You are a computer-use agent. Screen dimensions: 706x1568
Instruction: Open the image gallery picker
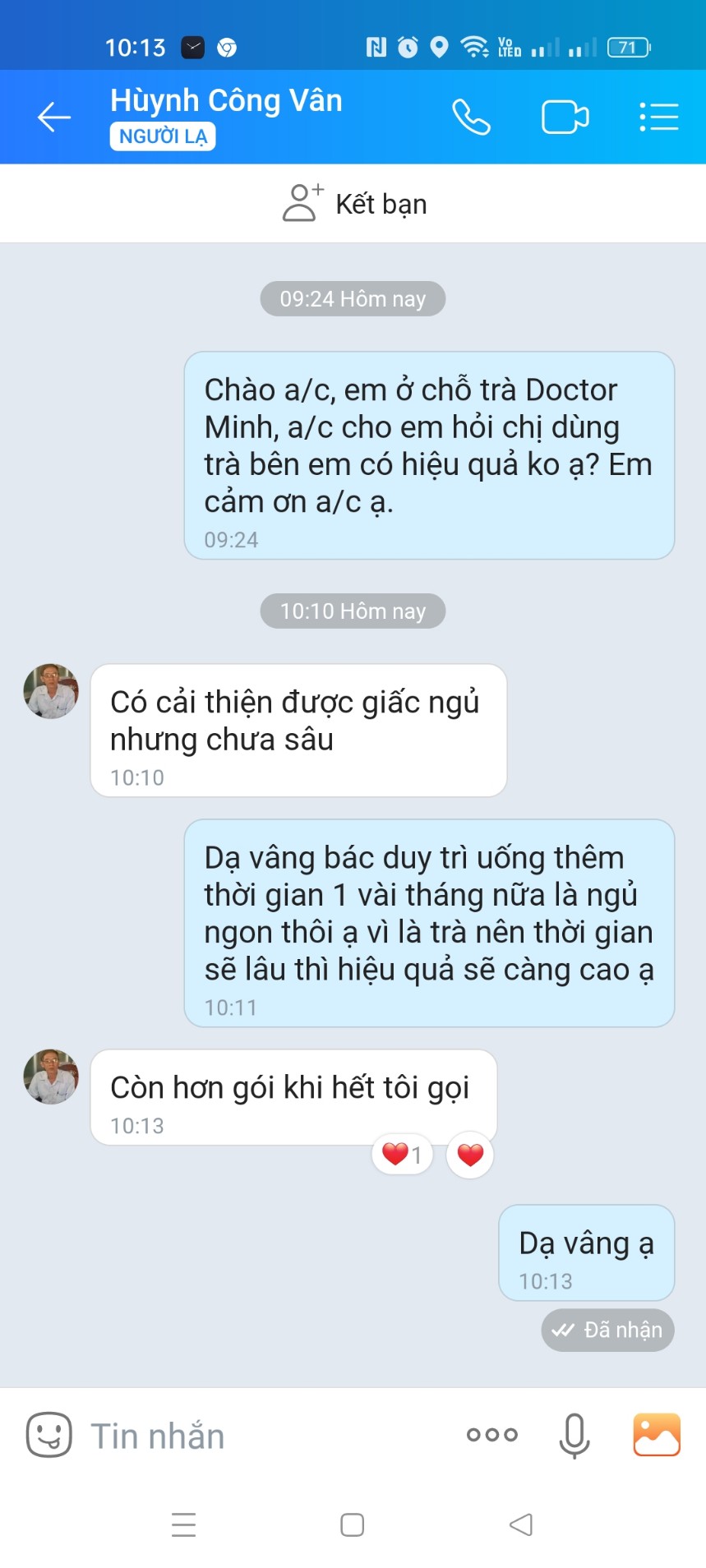pos(656,1435)
